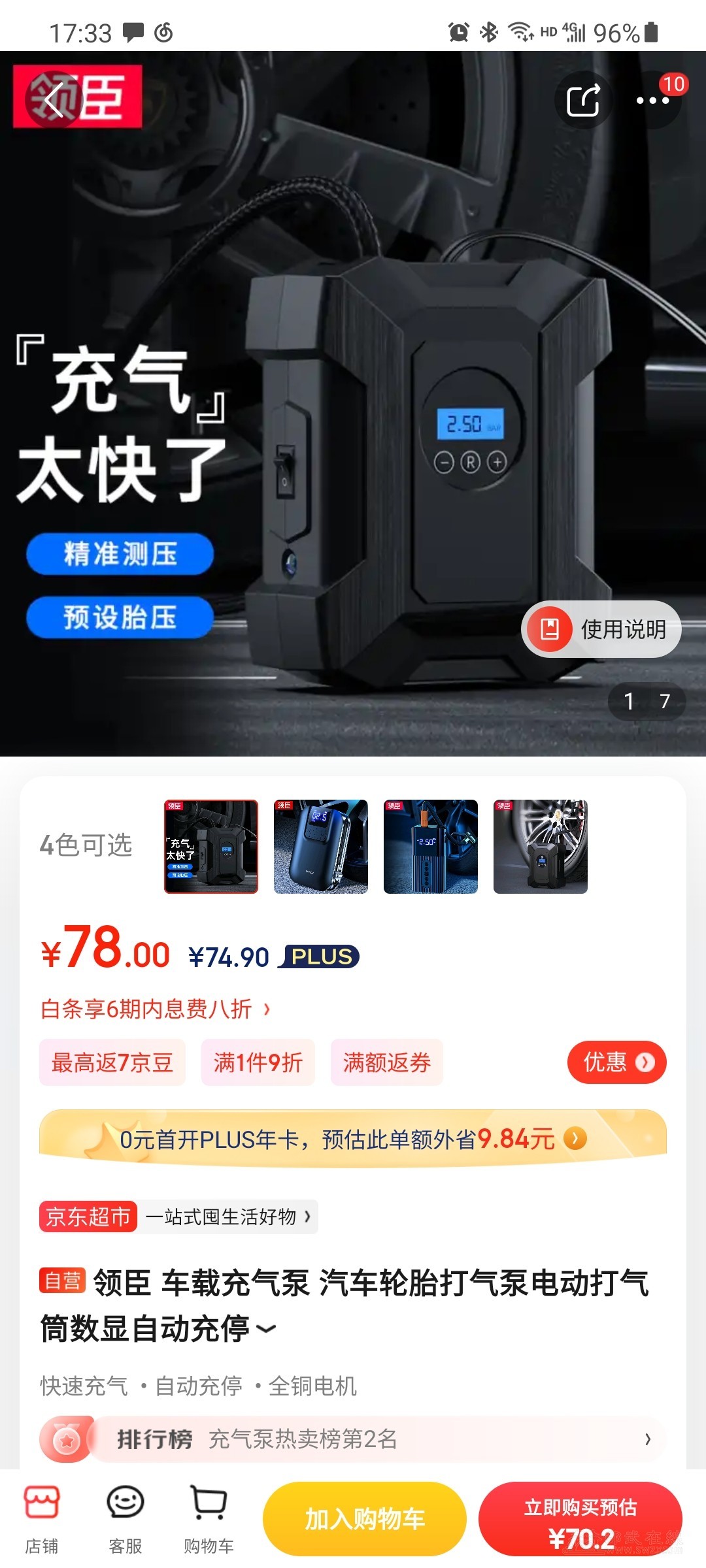706x1568 pixels.
Task: Tap the 最高返7京豆 promotion tag
Action: coord(112,1062)
